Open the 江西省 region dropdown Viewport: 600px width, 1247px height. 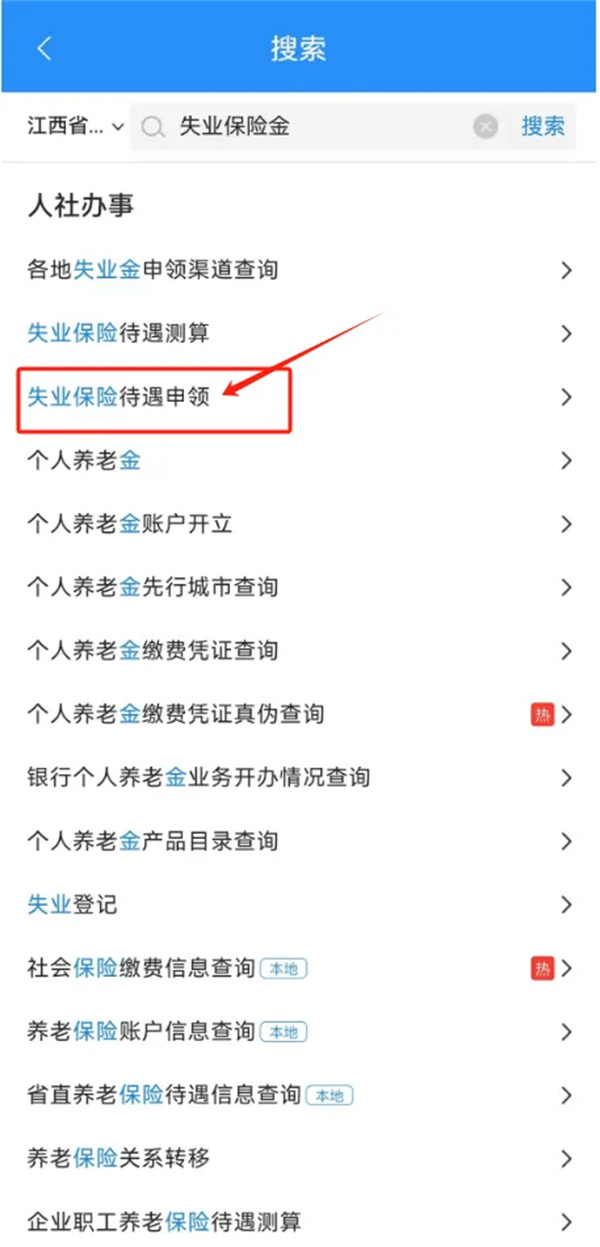pos(76,127)
